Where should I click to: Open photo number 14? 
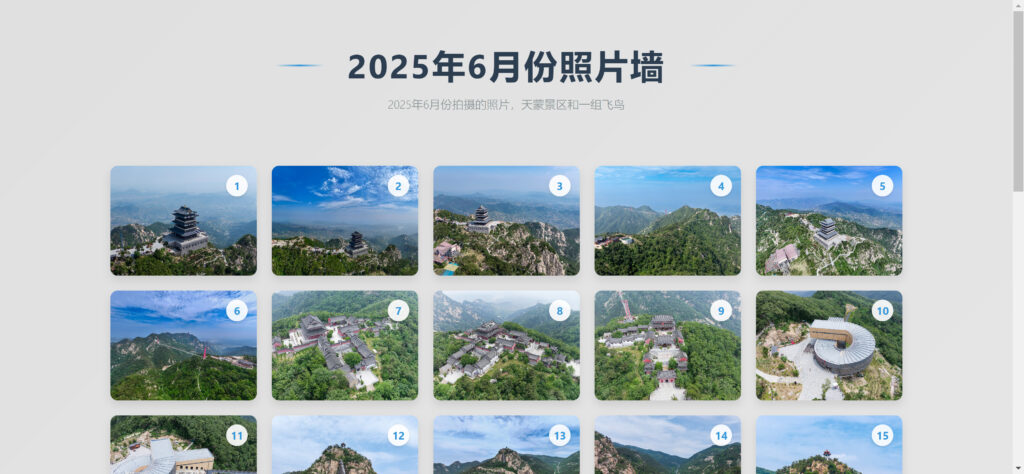click(x=668, y=447)
